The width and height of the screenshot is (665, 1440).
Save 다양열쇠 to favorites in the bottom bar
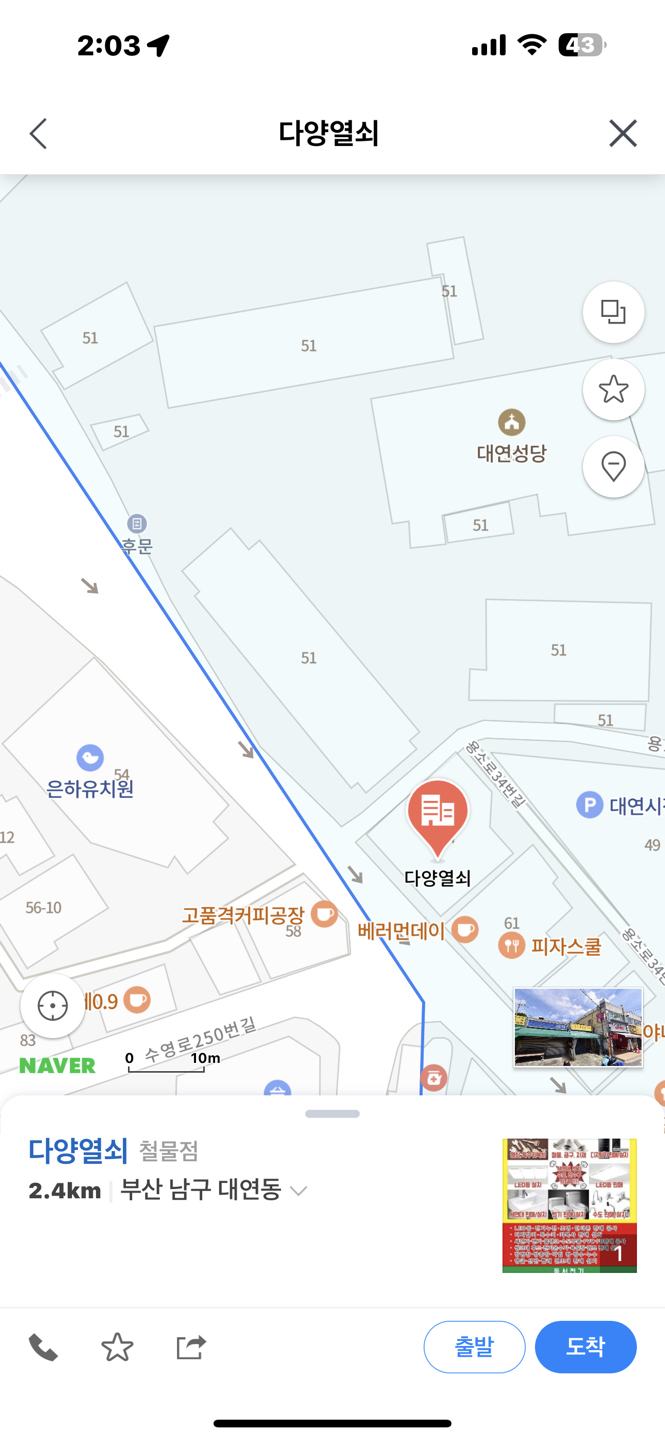coord(117,1347)
